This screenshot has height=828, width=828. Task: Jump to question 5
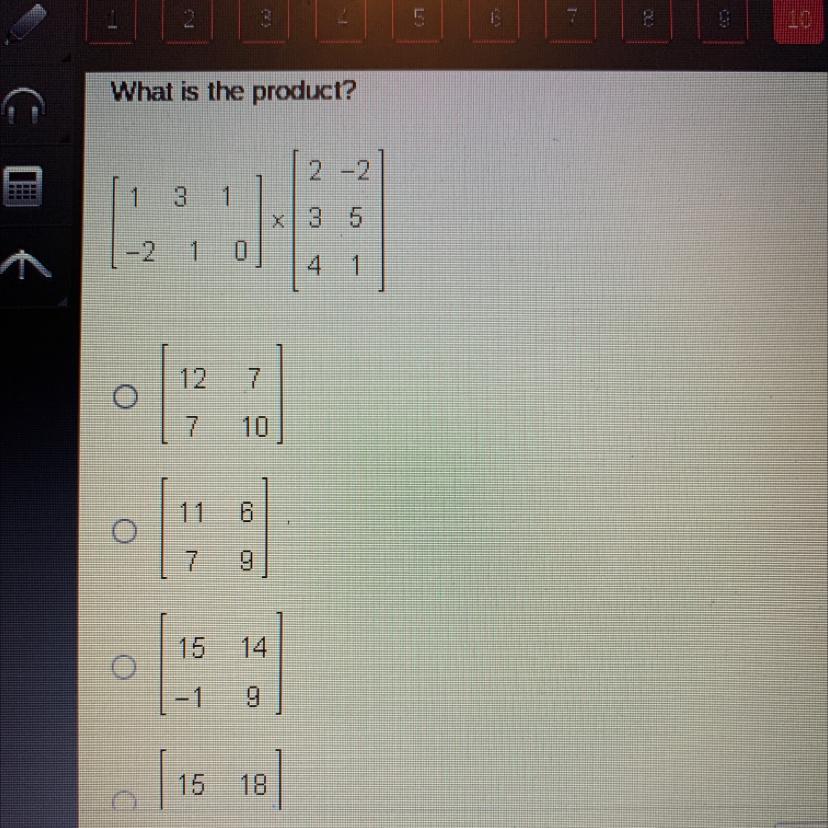419,20
